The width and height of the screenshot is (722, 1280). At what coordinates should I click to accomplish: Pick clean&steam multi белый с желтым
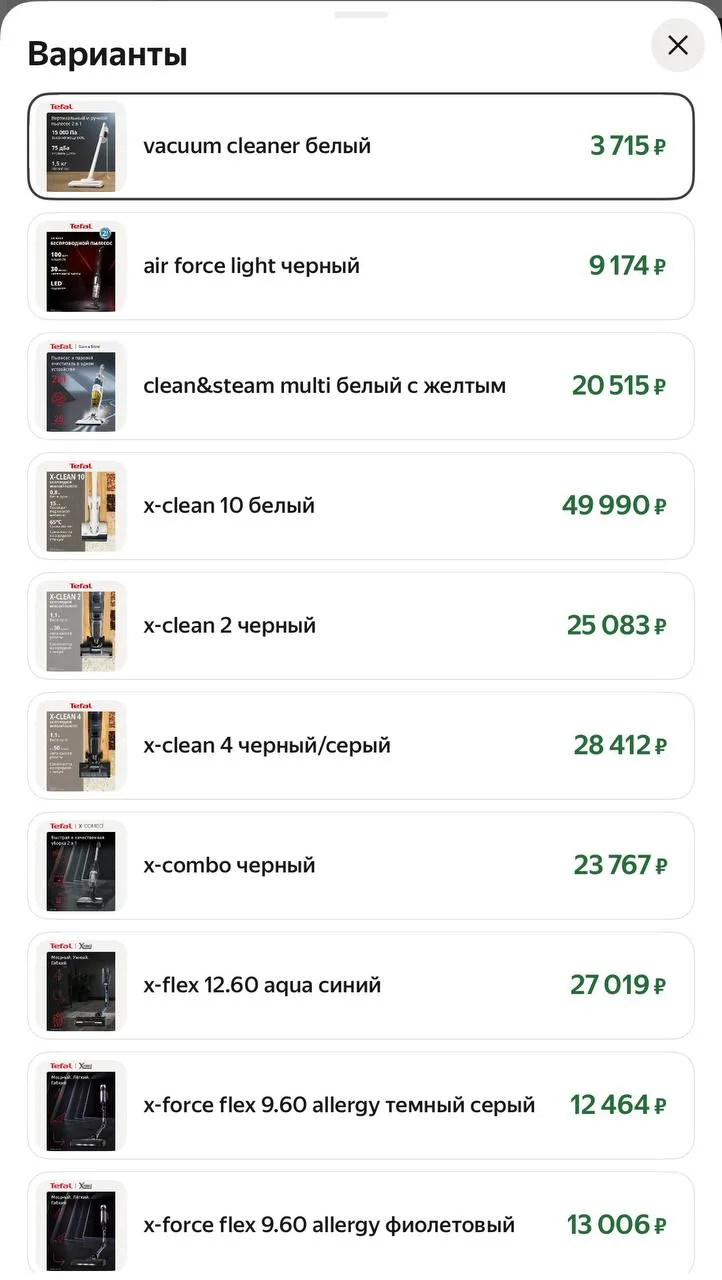coord(361,386)
